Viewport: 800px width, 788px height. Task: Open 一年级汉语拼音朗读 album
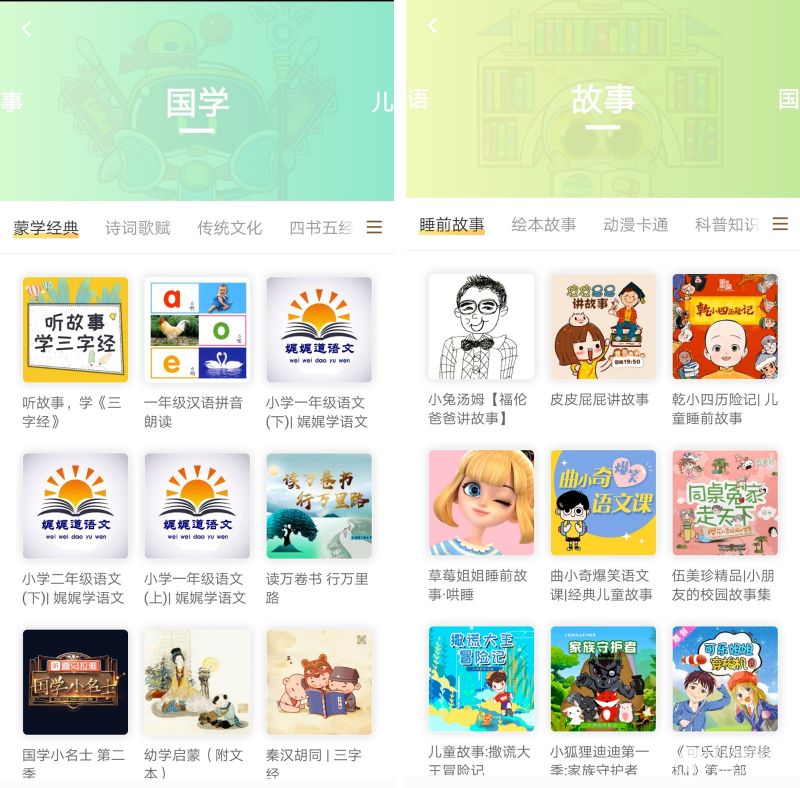tap(197, 330)
